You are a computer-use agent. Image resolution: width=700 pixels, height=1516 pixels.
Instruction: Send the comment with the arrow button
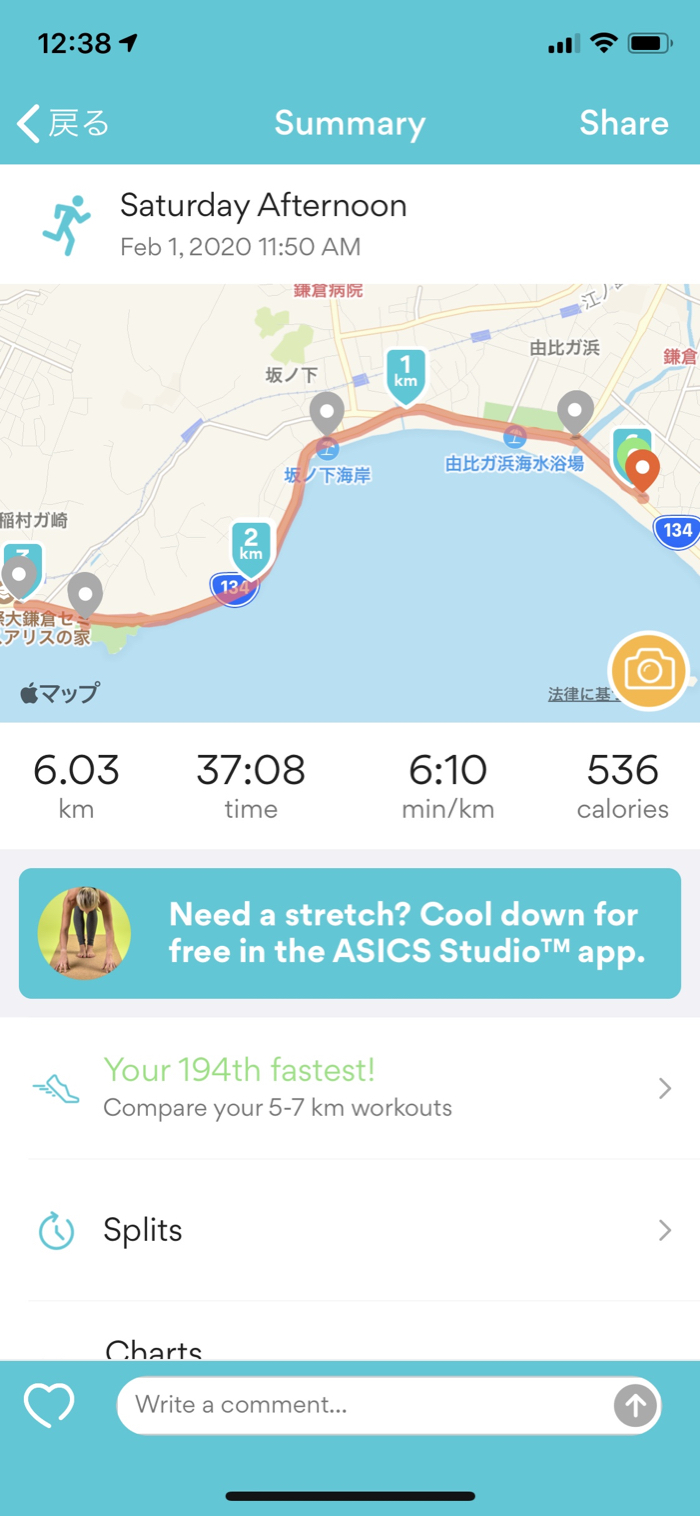(635, 1406)
